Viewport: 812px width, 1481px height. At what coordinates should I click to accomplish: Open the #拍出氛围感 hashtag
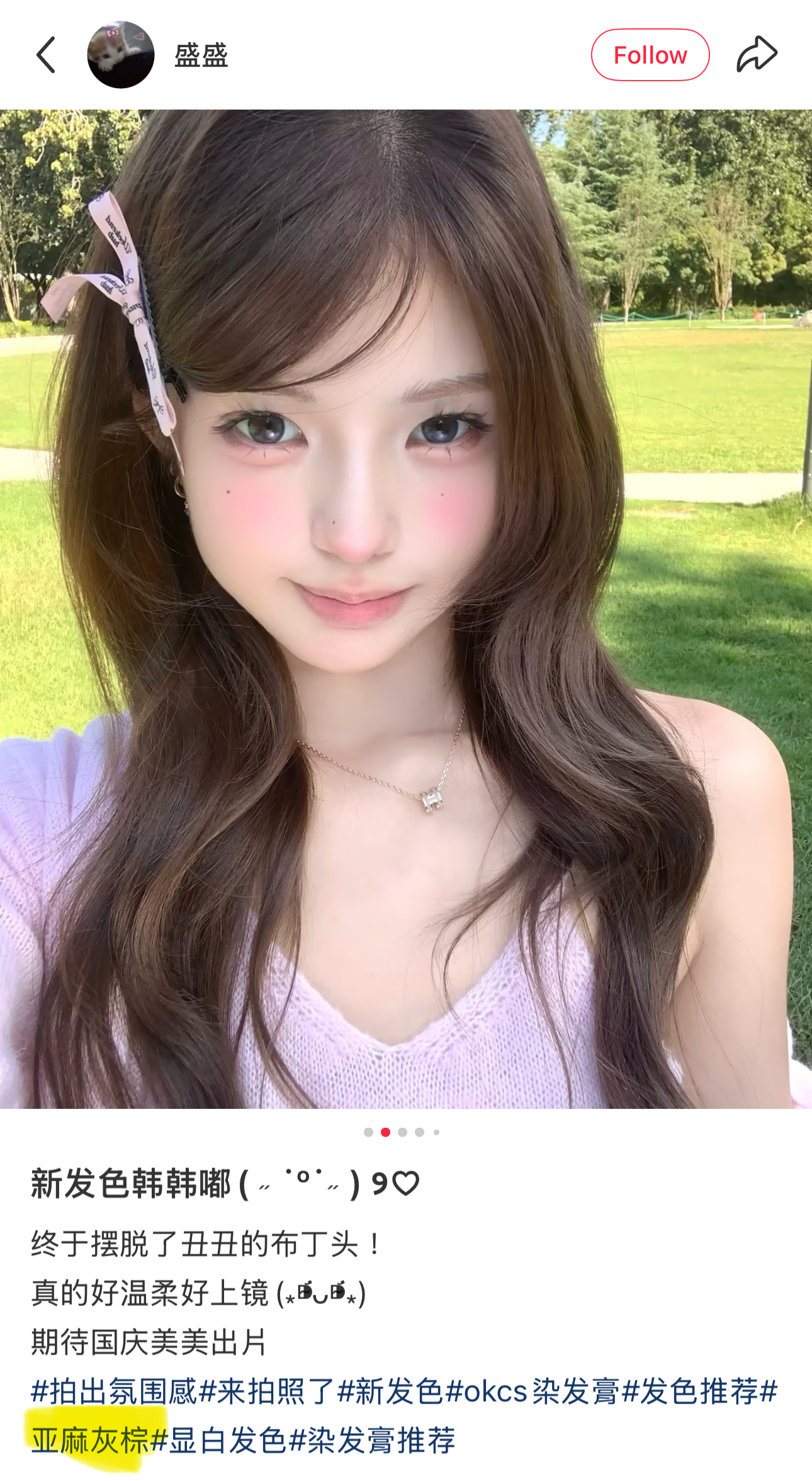(x=114, y=1391)
